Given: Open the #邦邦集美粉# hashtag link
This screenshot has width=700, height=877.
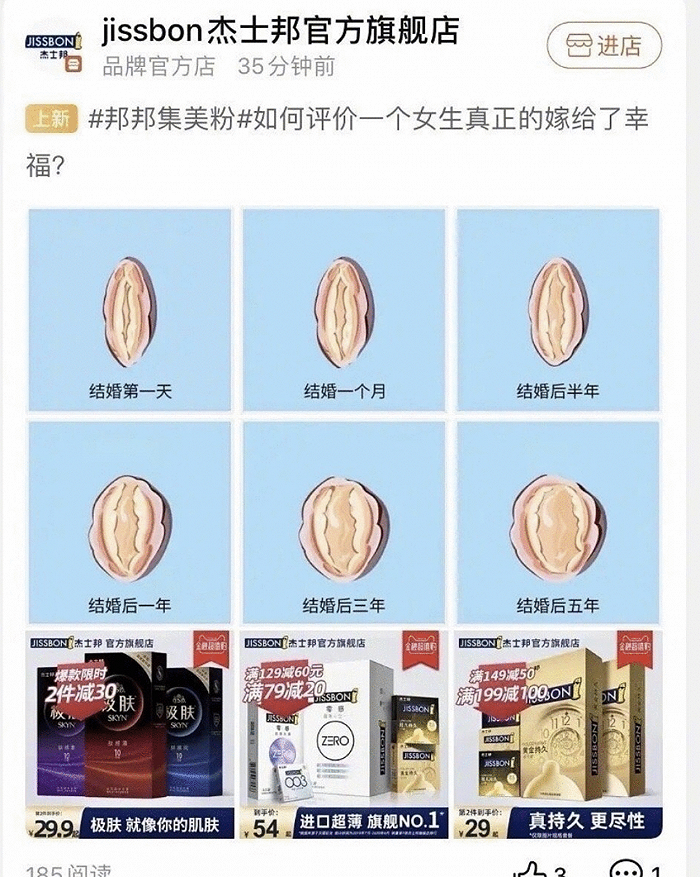Looking at the screenshot, I should click(x=162, y=120).
